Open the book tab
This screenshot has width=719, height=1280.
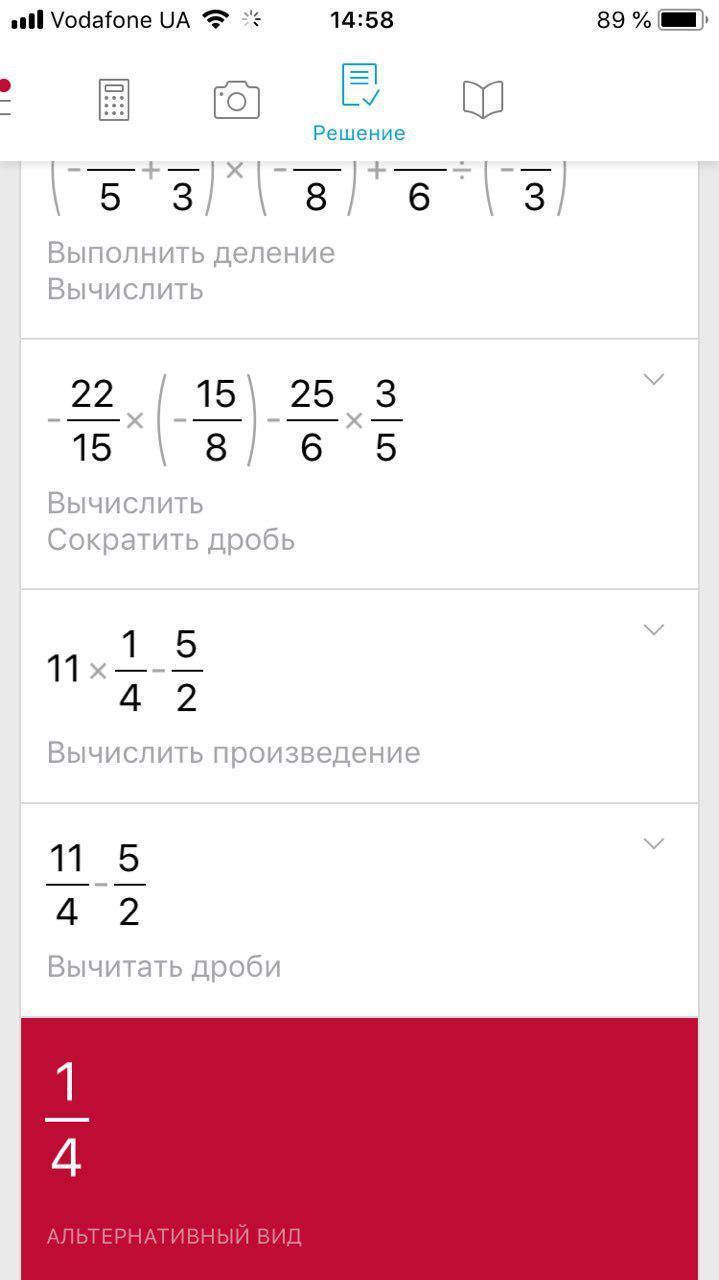pos(482,100)
